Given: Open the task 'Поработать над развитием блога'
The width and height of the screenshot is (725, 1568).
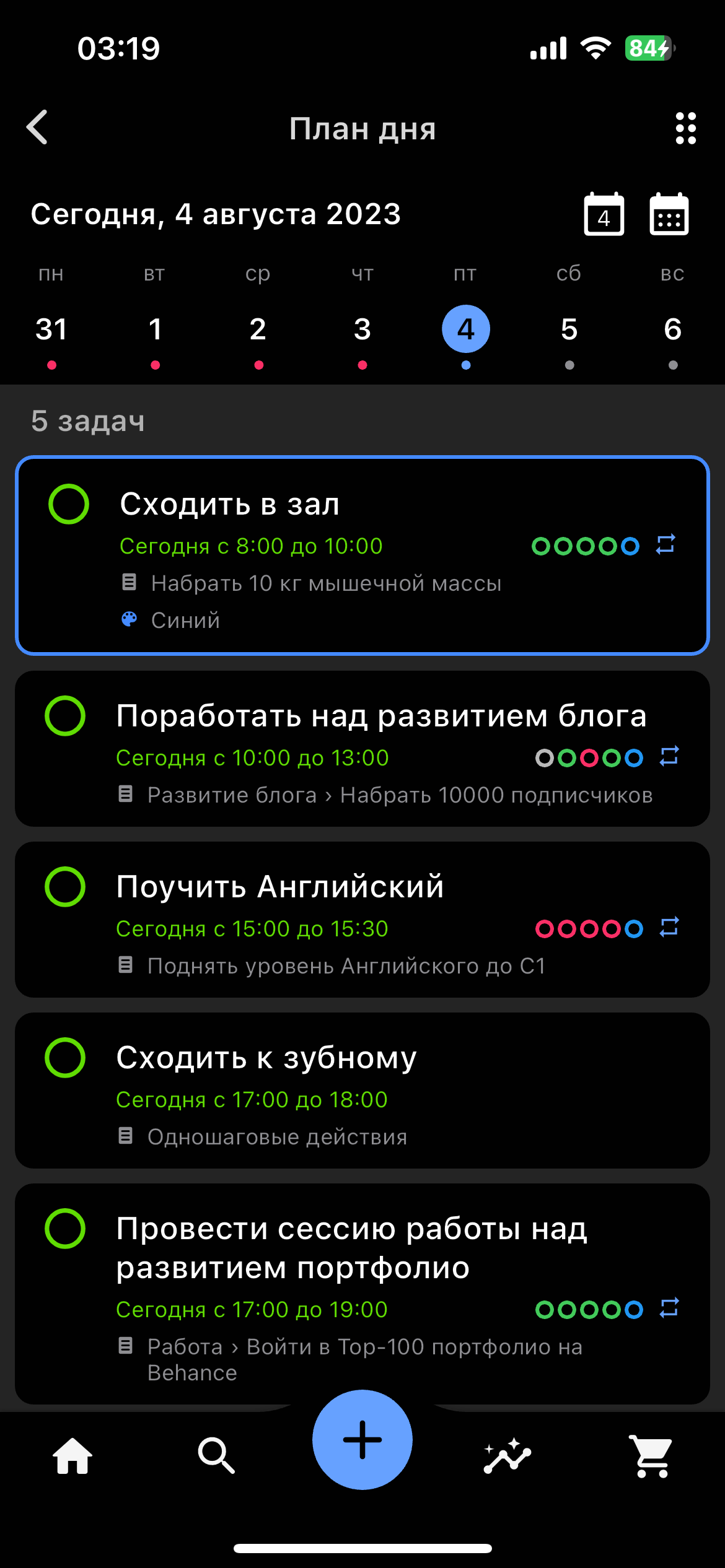Looking at the screenshot, I should [x=362, y=749].
